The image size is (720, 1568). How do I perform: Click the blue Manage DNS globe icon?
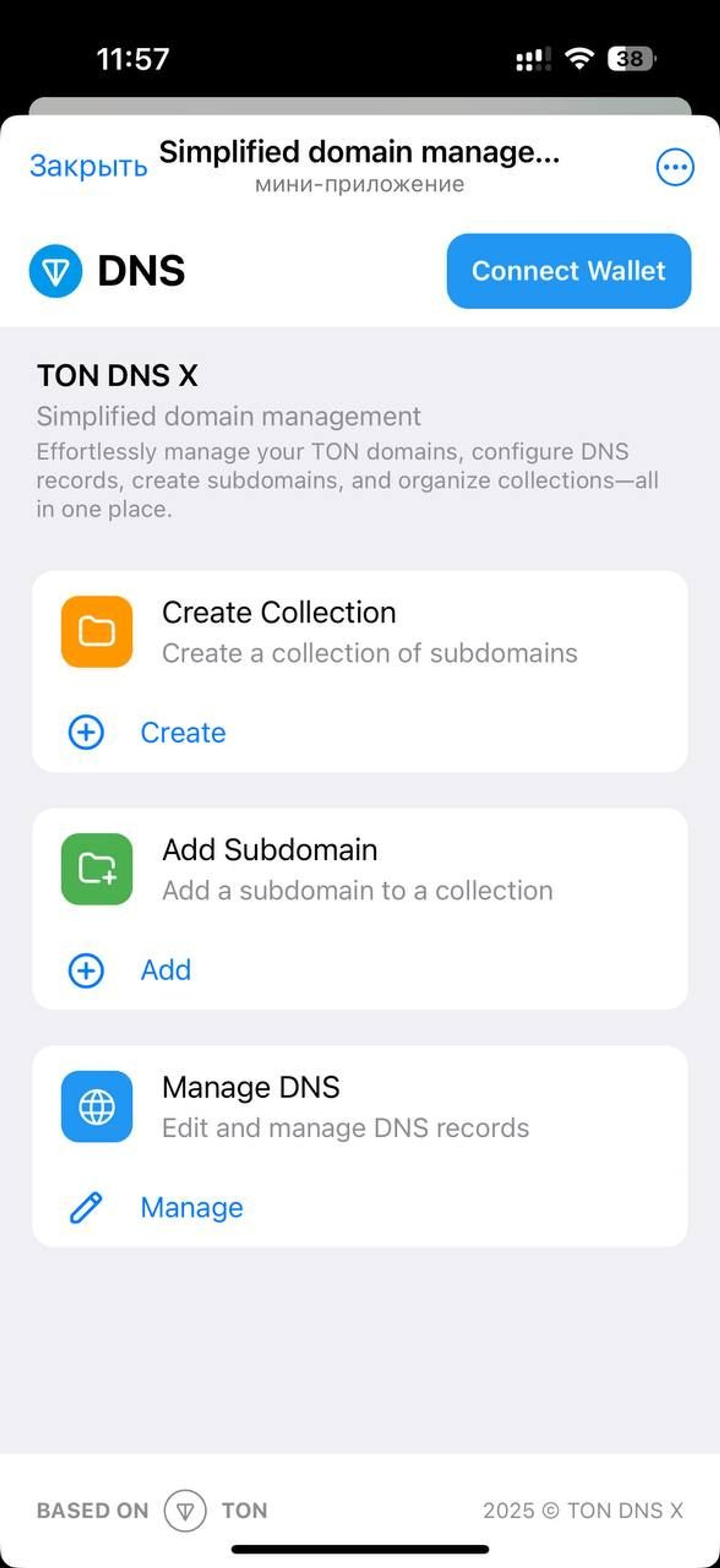click(97, 1107)
